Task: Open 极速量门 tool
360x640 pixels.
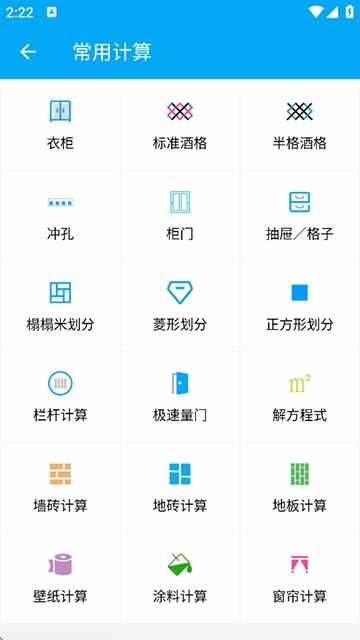Action: tap(180, 397)
